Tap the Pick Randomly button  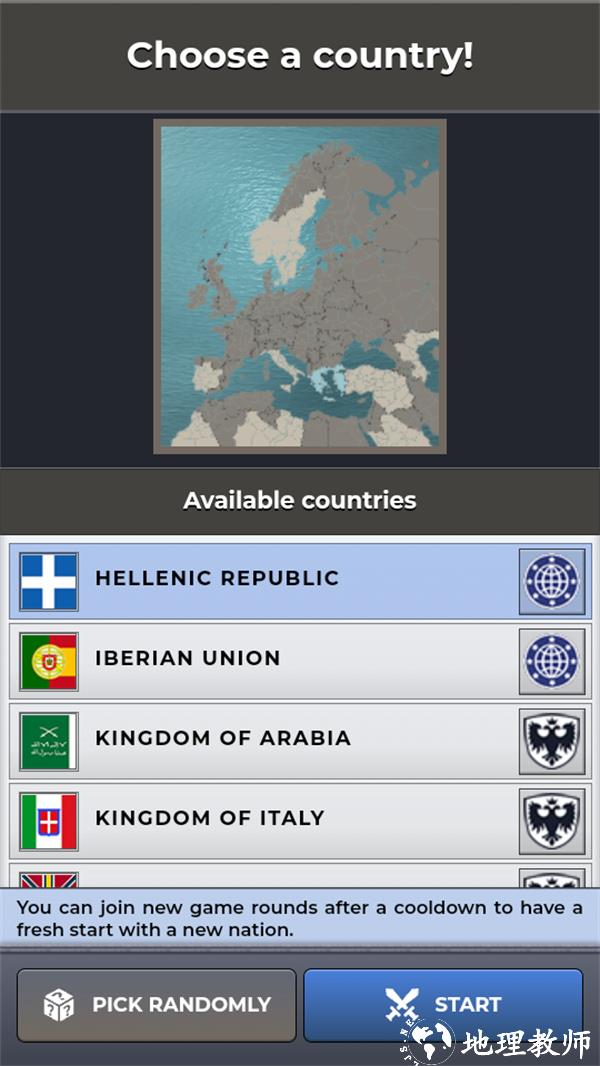tap(157, 1004)
